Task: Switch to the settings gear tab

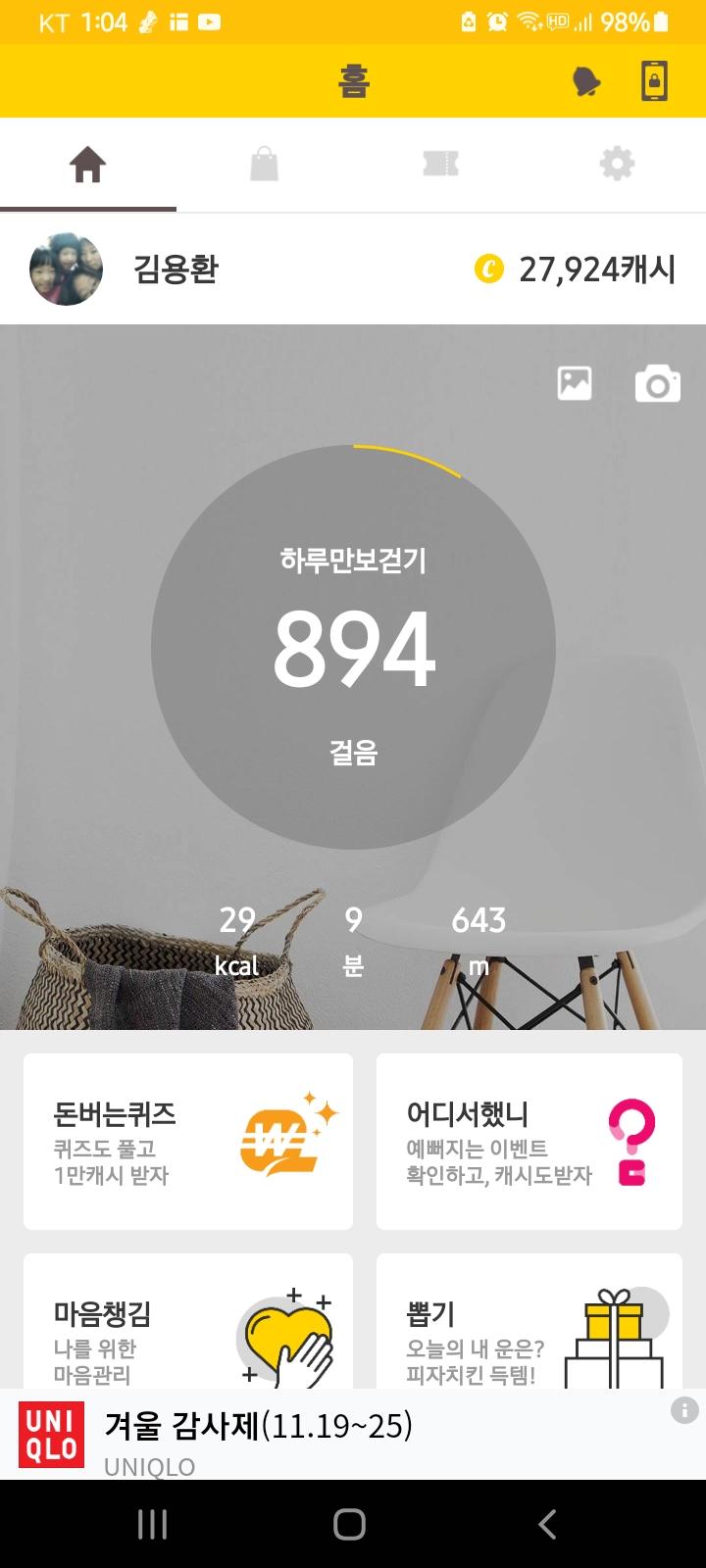Action: tap(617, 165)
